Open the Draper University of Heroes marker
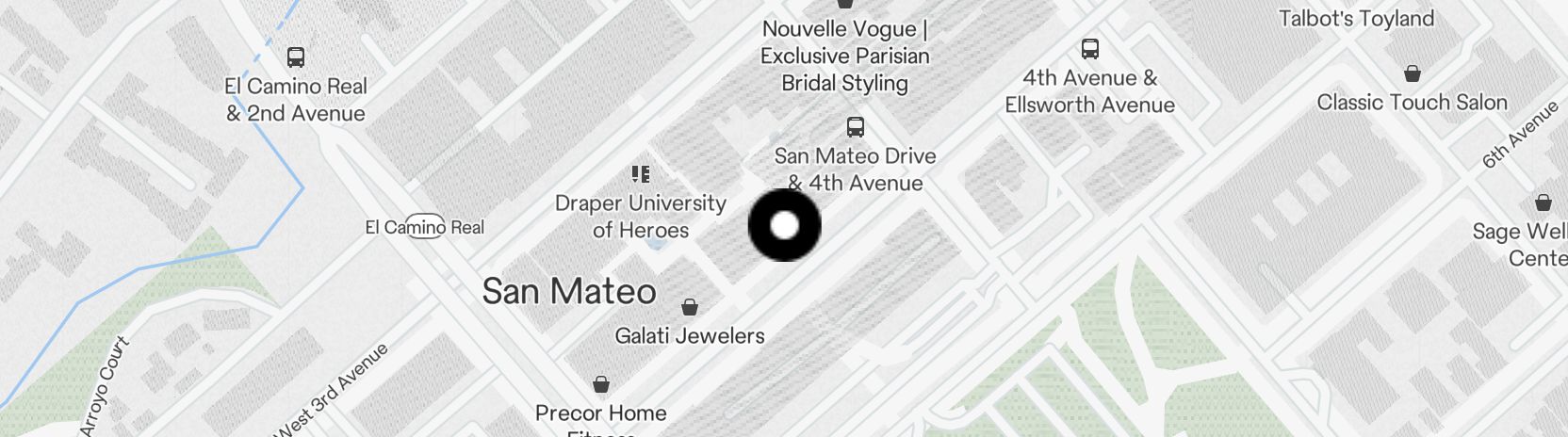 641,174
